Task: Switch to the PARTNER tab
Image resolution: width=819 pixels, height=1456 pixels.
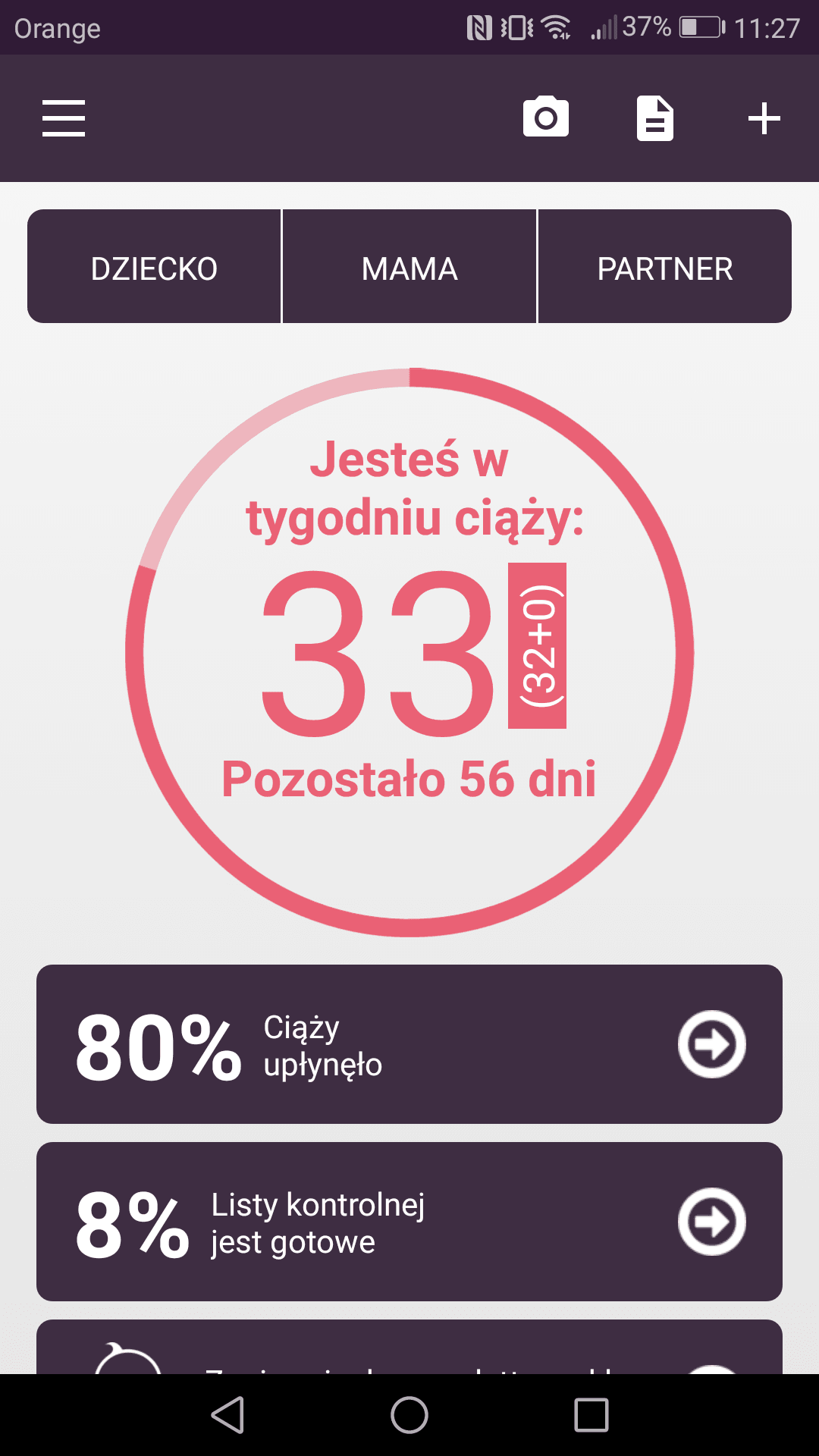Action: coord(665,267)
